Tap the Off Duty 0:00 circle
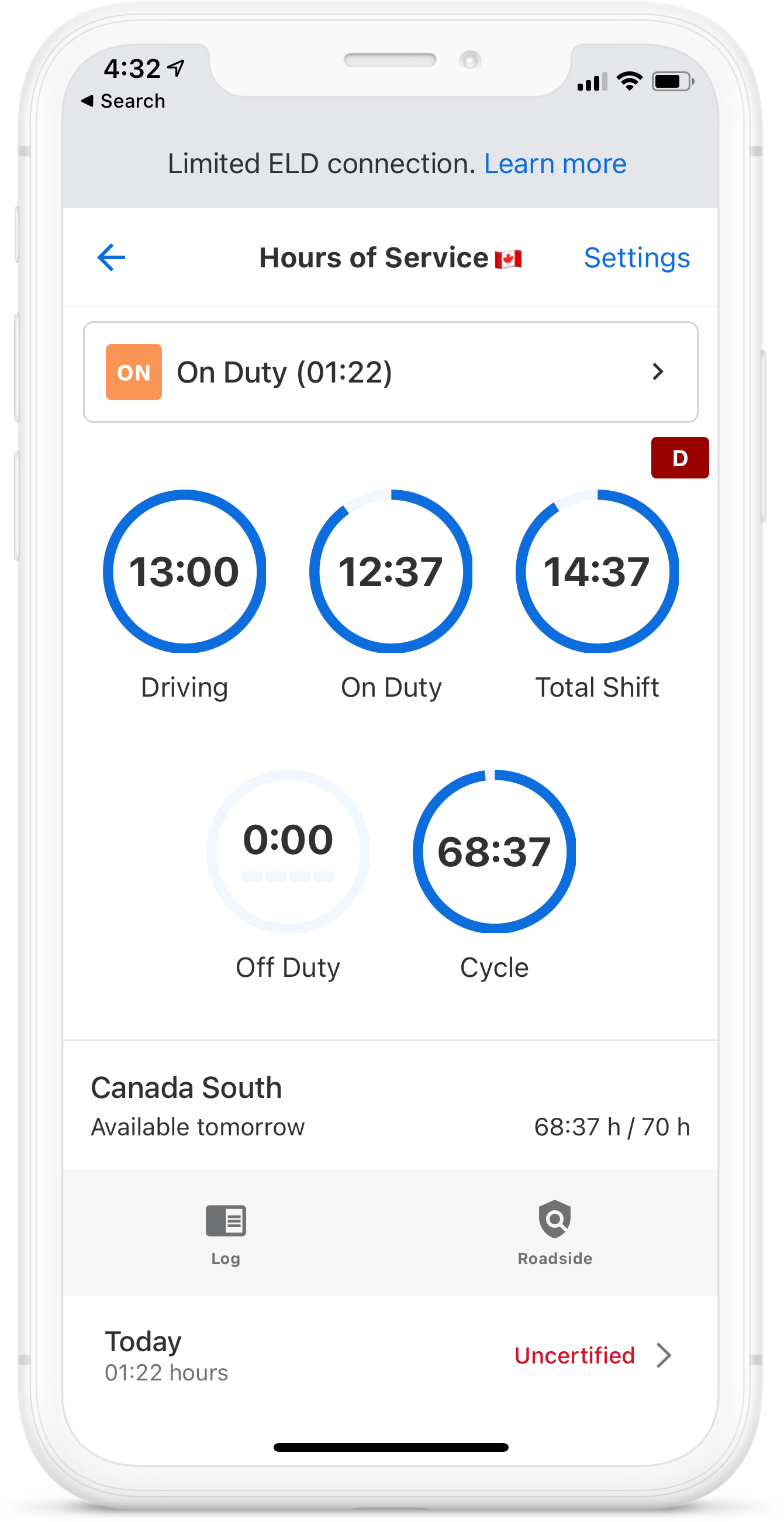784x1522 pixels. click(x=289, y=851)
